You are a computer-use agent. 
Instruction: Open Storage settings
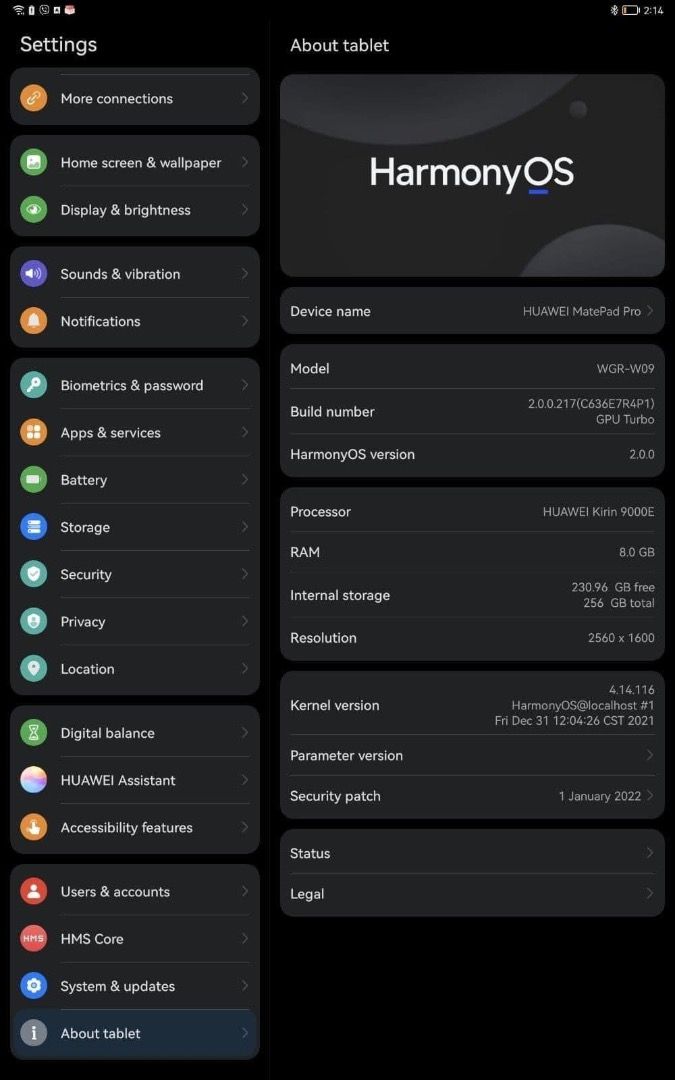[135, 527]
